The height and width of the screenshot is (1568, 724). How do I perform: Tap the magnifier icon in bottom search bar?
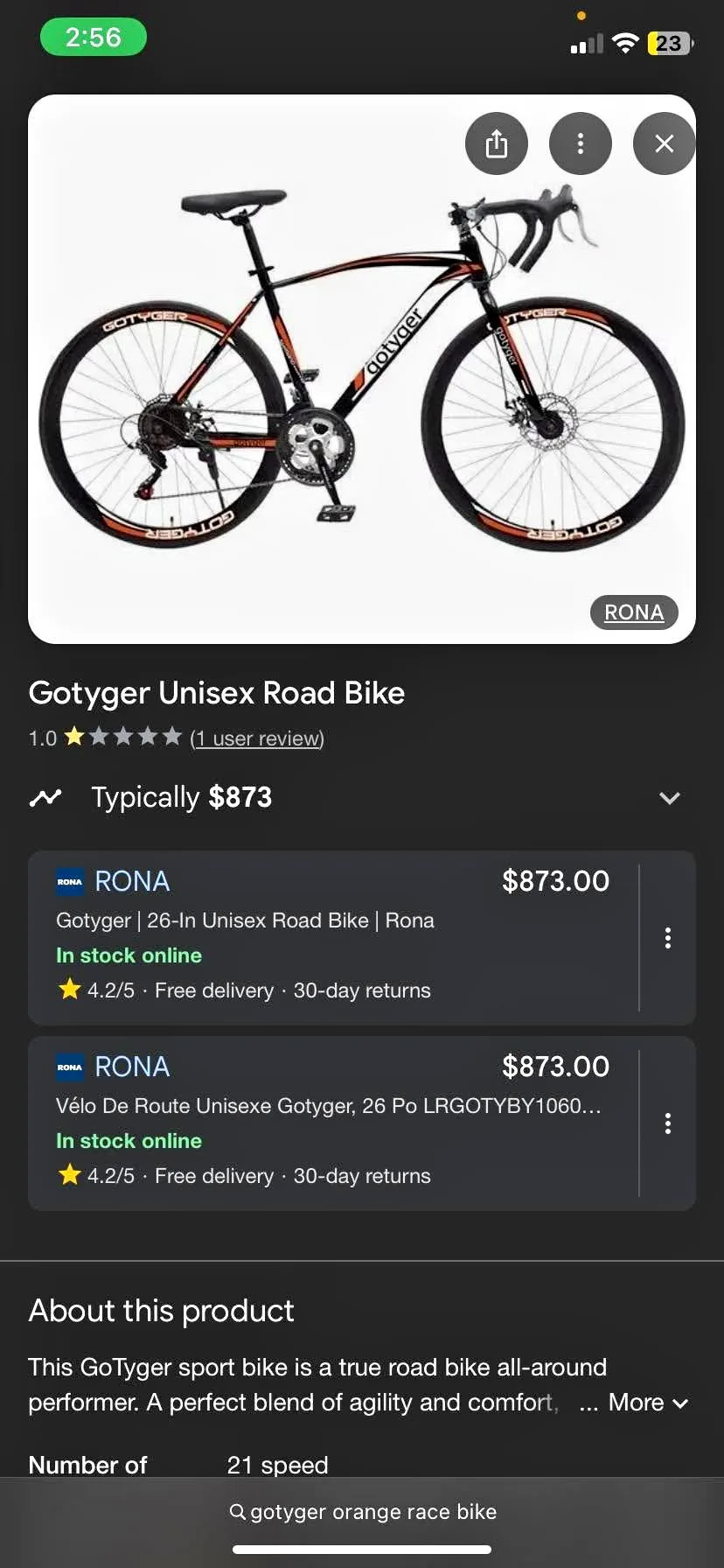tap(236, 1511)
